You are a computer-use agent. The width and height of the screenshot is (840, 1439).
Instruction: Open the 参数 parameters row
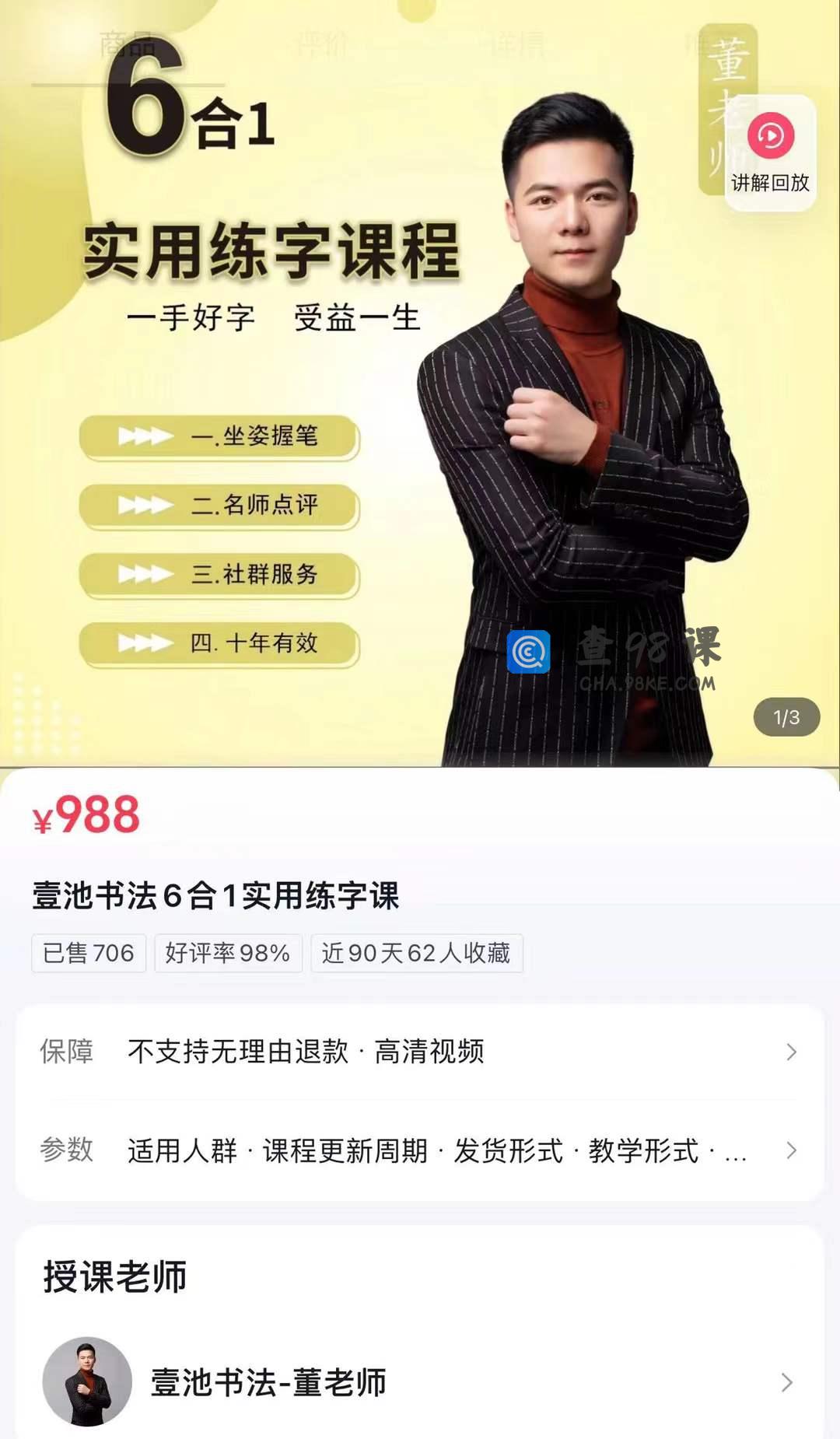[420, 1150]
